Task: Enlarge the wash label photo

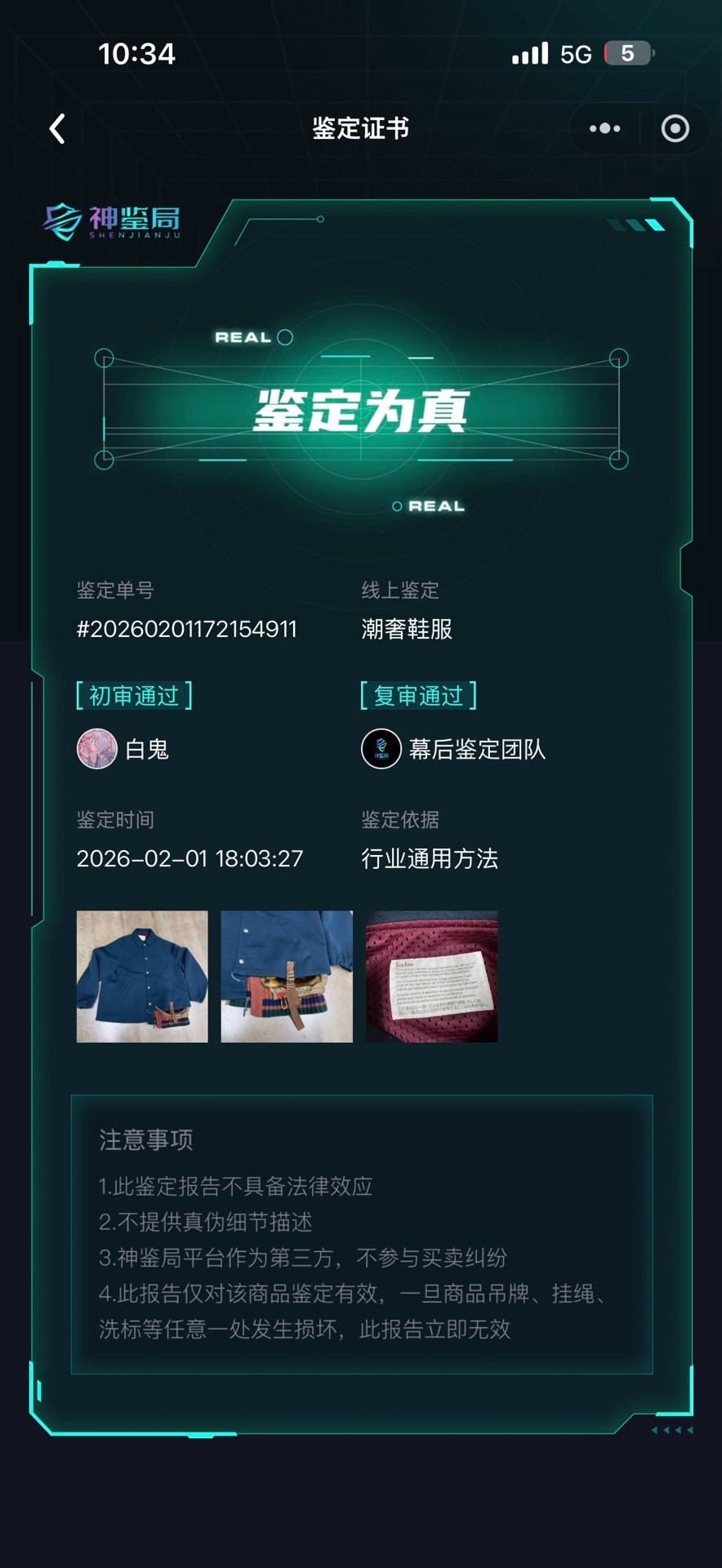Action: point(431,976)
